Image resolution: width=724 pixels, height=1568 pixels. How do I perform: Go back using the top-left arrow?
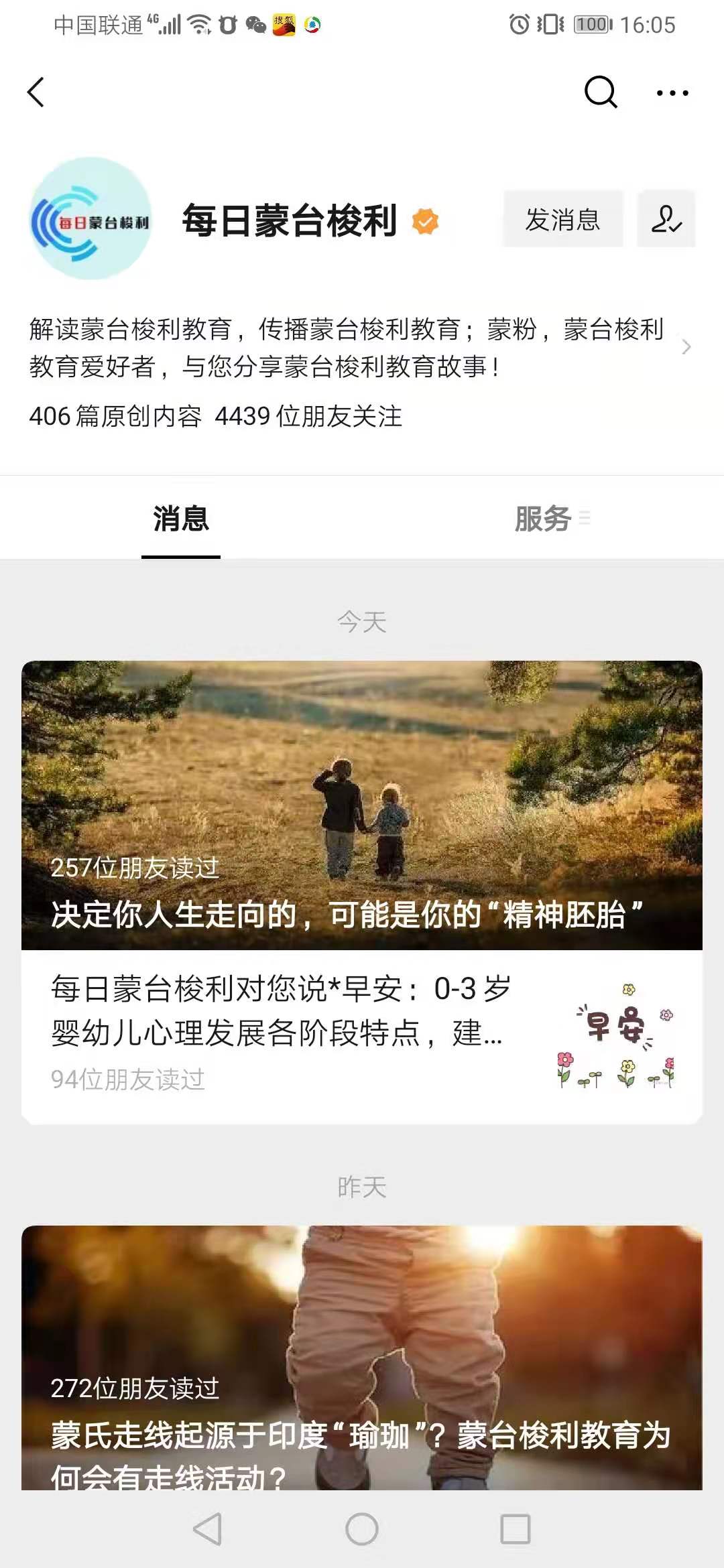click(36, 92)
